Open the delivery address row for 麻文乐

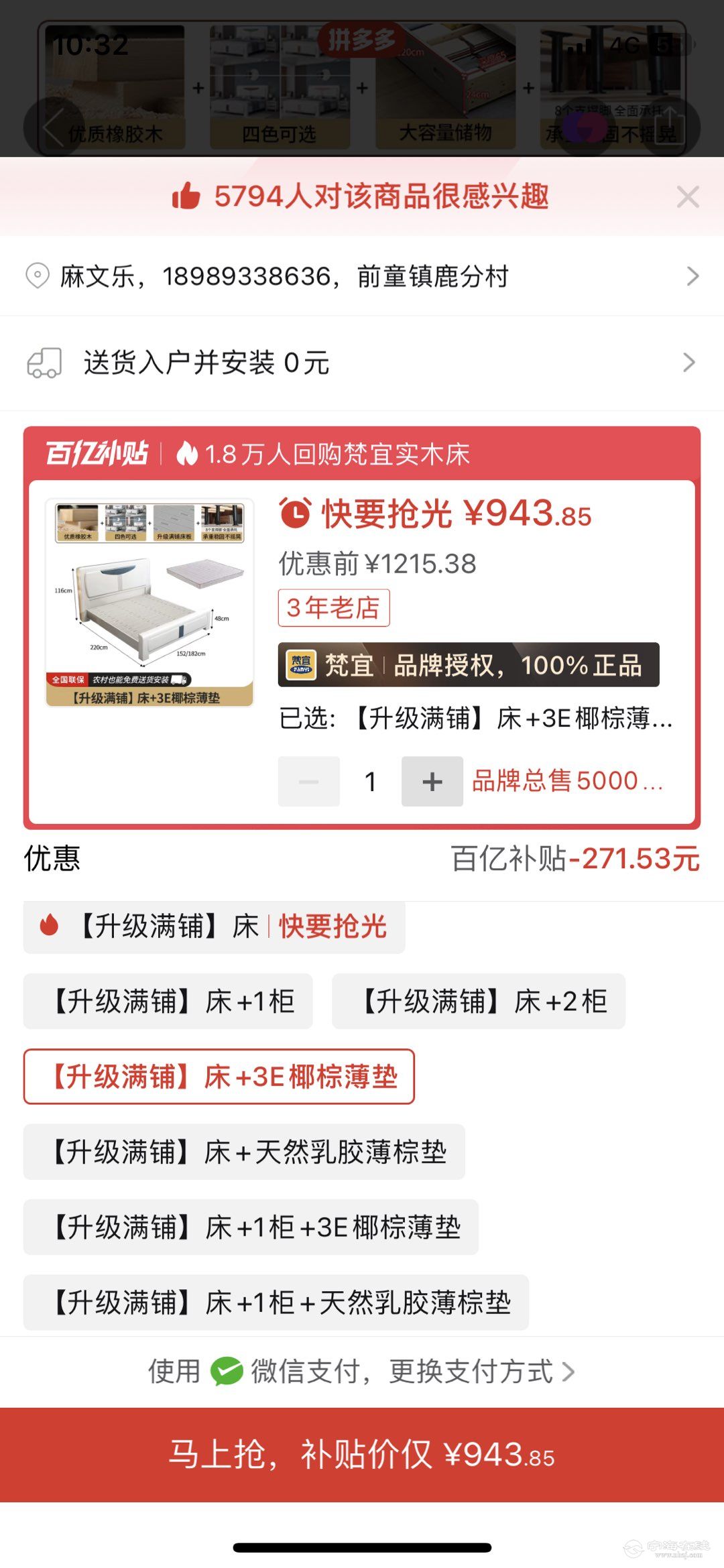pyautogui.click(x=362, y=276)
